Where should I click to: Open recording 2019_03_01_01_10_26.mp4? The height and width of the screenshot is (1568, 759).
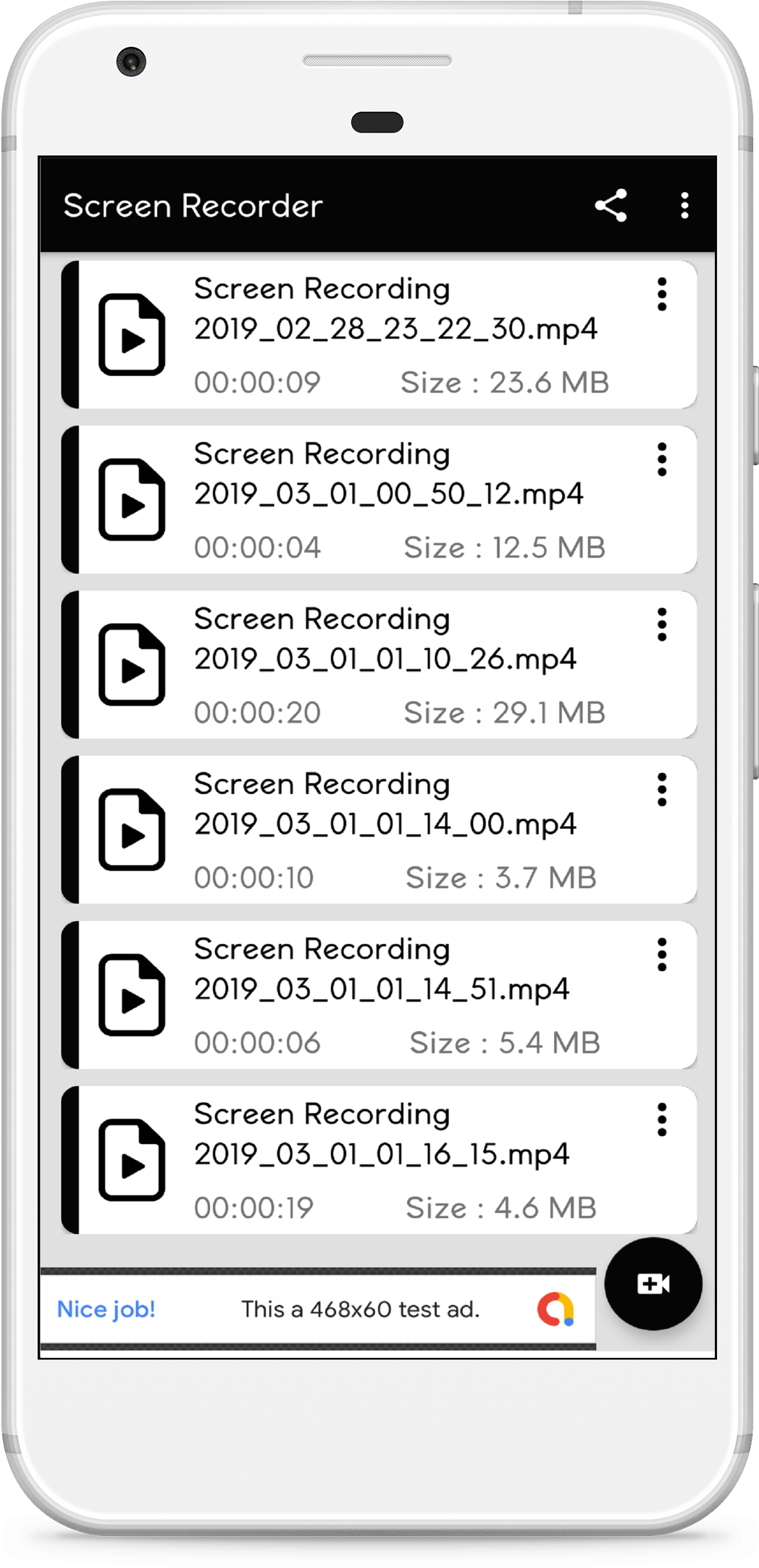[379, 665]
